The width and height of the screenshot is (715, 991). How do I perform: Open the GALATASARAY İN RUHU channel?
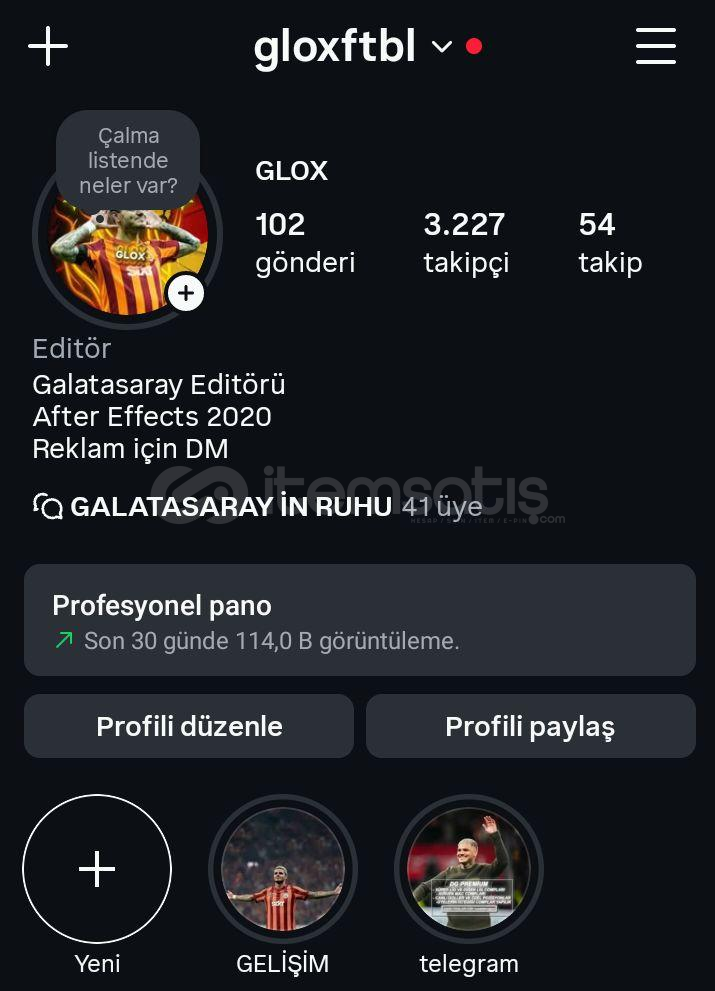point(230,507)
